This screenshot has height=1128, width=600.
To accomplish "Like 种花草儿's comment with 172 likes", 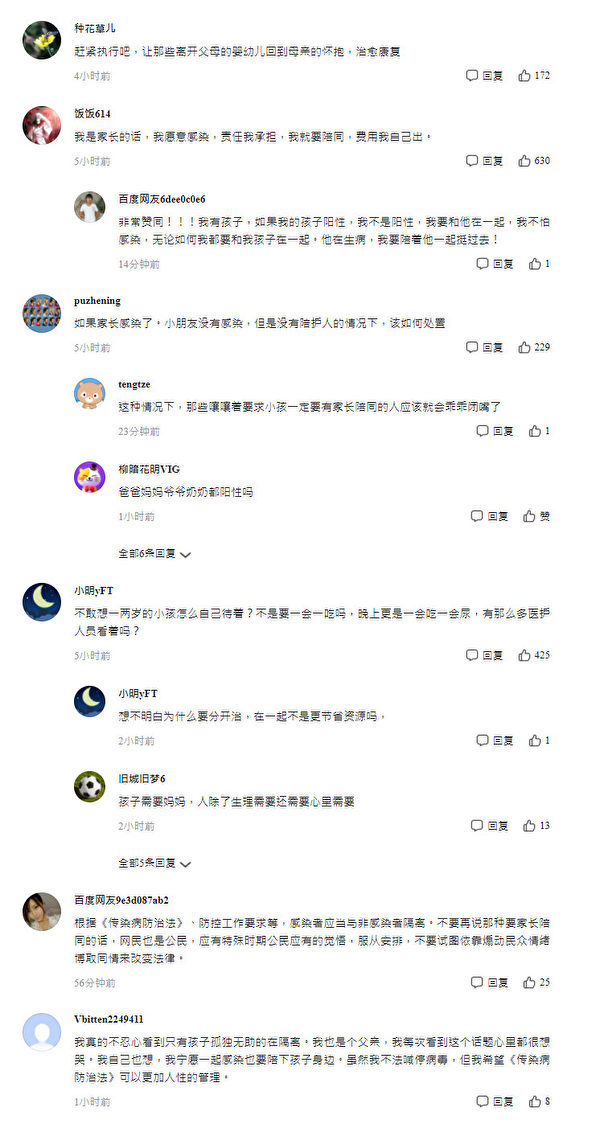I will pos(533,75).
